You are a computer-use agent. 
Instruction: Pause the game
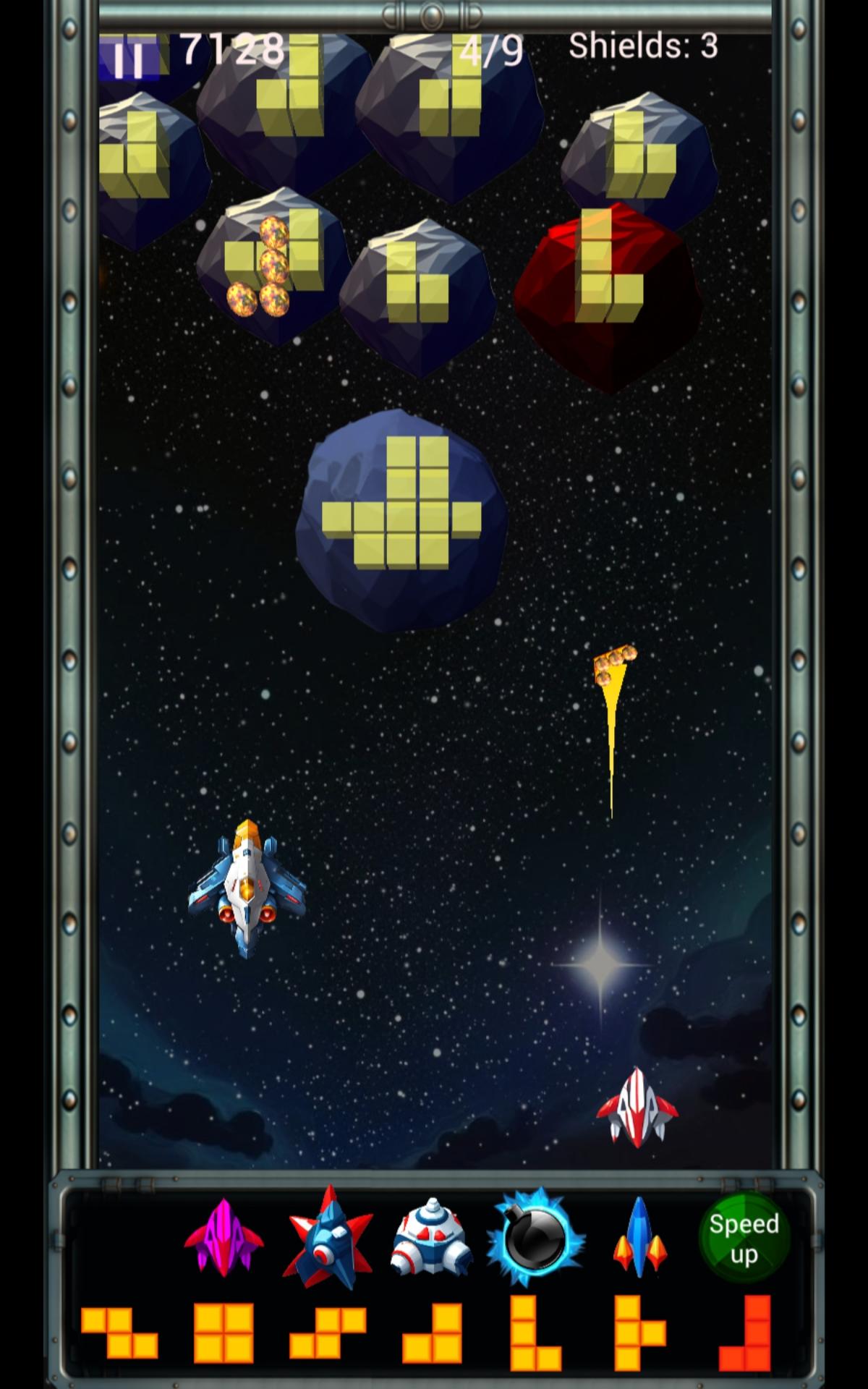[x=129, y=58]
